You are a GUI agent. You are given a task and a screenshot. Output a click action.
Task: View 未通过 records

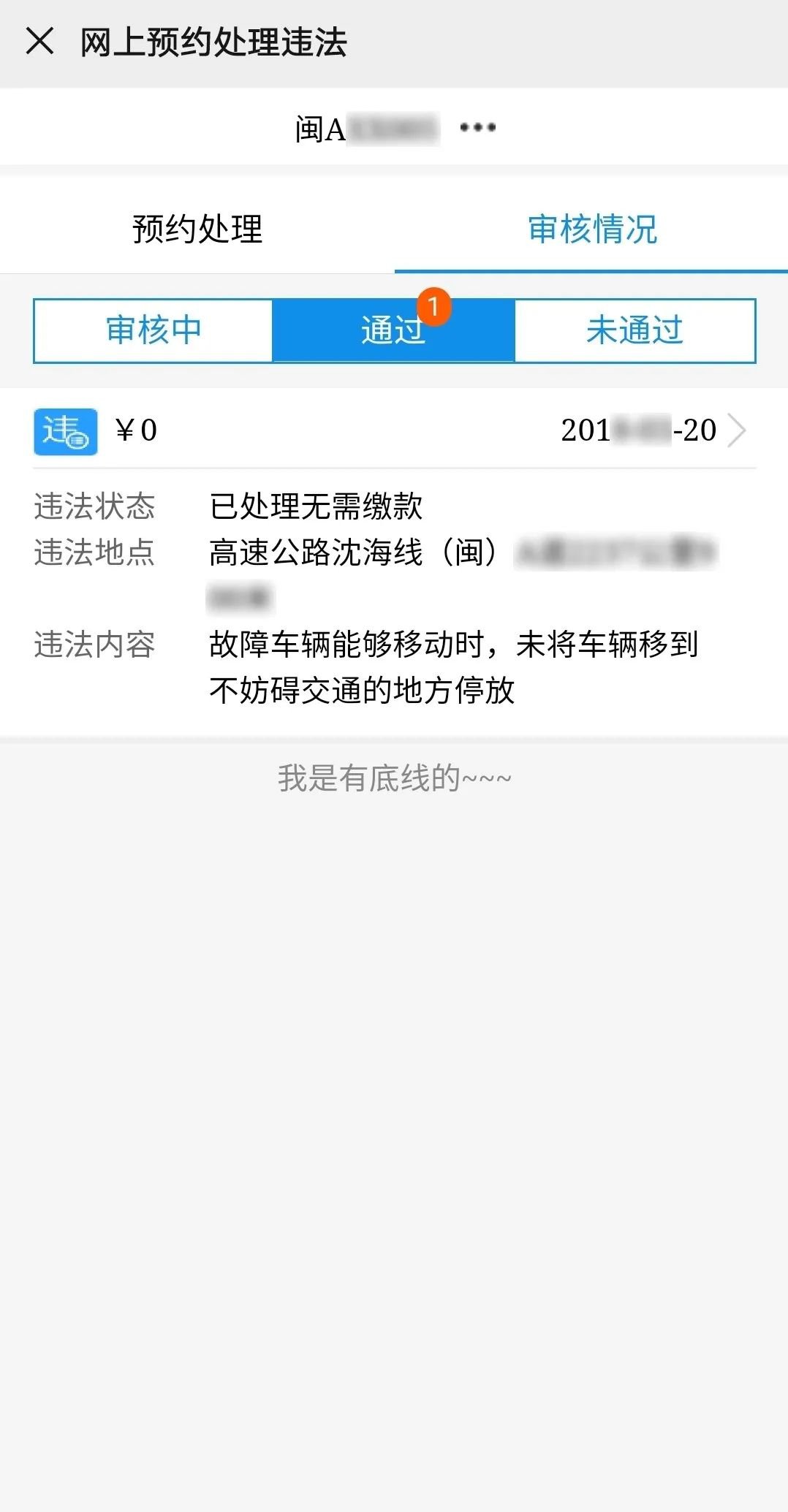coord(634,330)
